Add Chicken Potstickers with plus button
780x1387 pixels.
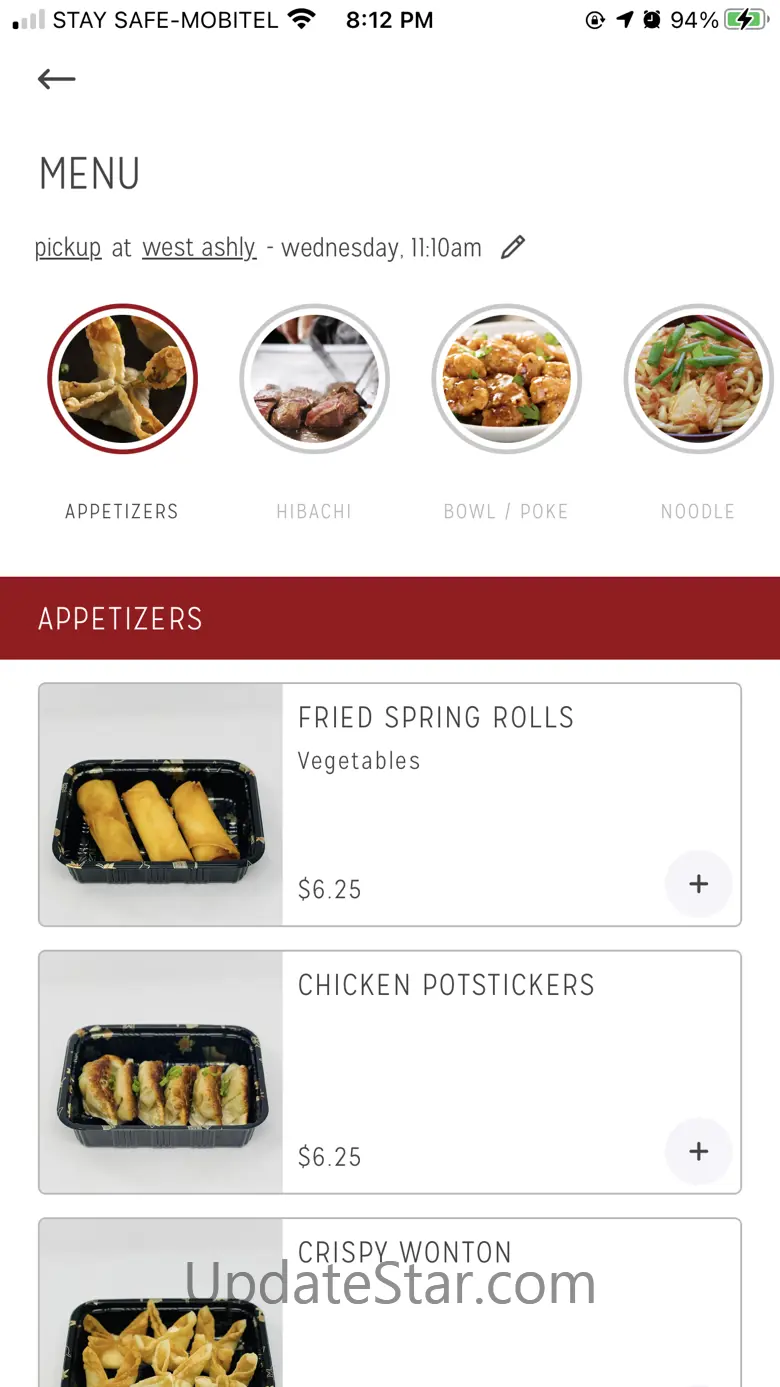coord(698,1151)
